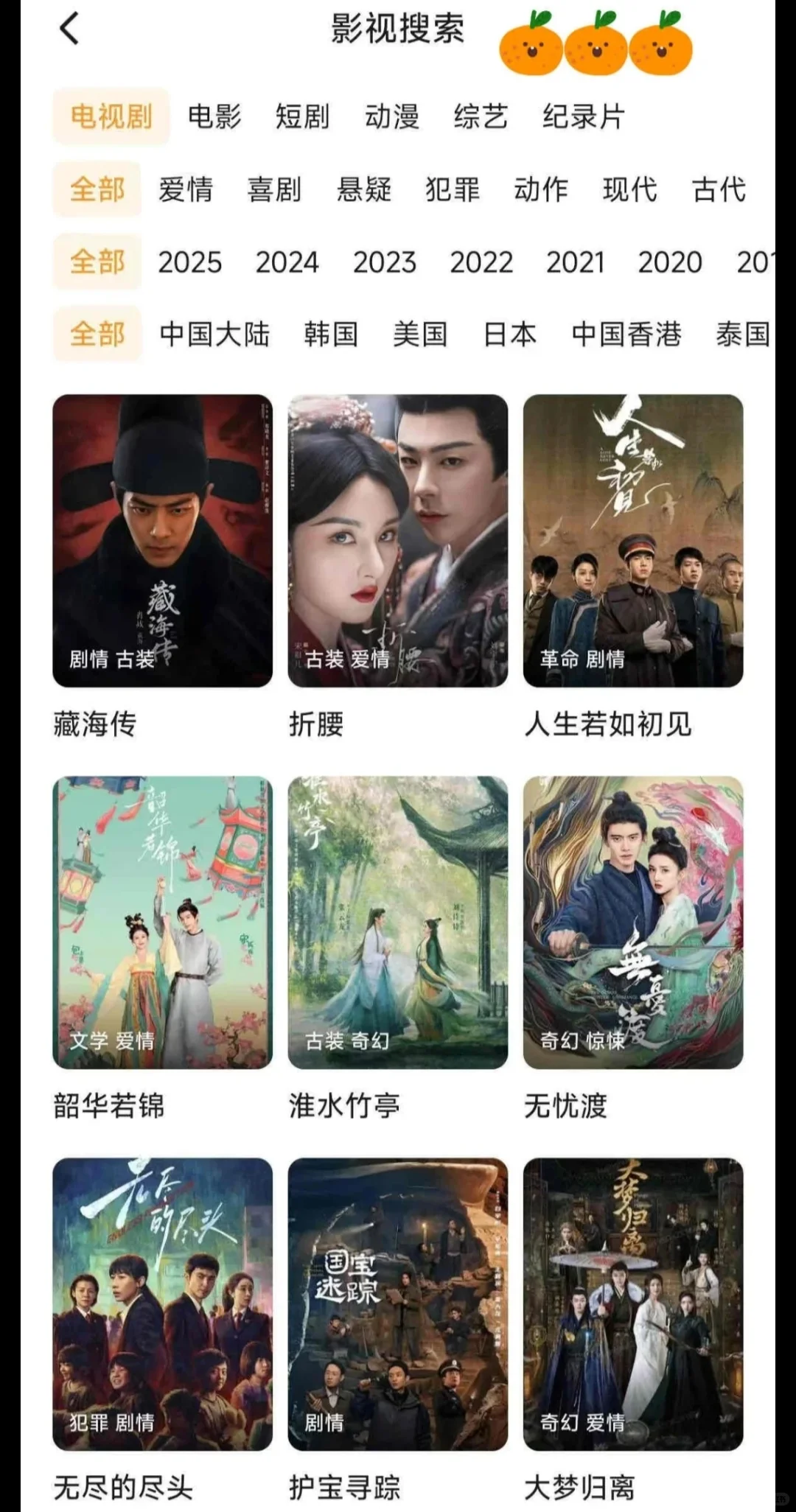
Task: Filter by the 爱情 genre
Action: pos(186,189)
